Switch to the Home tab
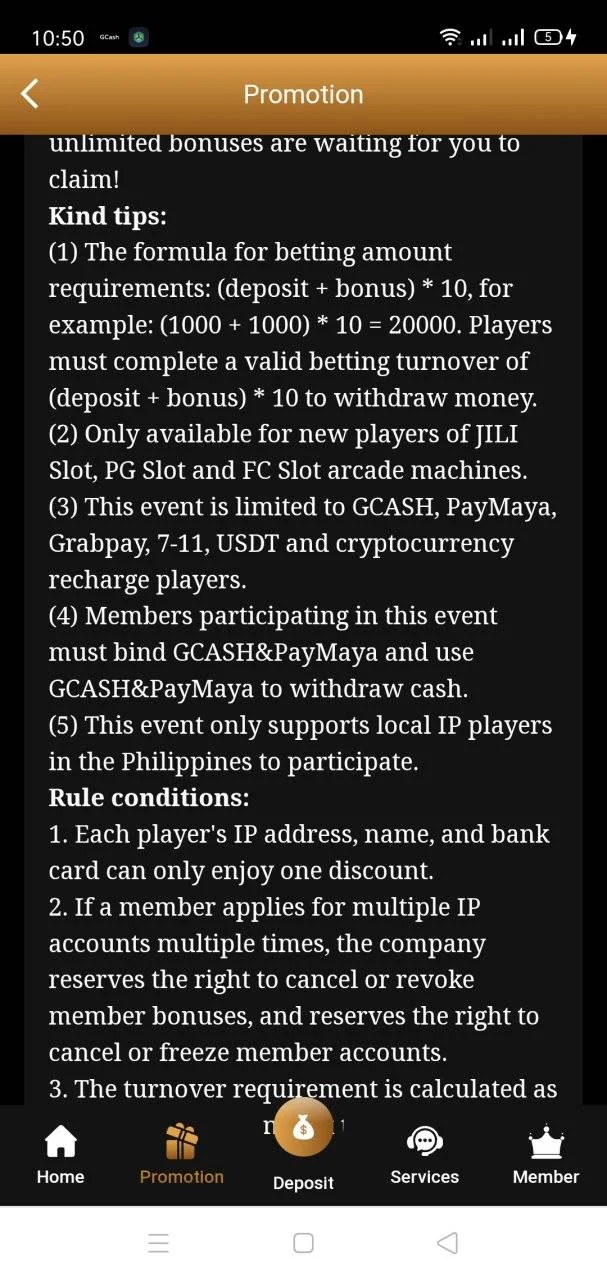Screen dimensions: 607x1280 60,1155
